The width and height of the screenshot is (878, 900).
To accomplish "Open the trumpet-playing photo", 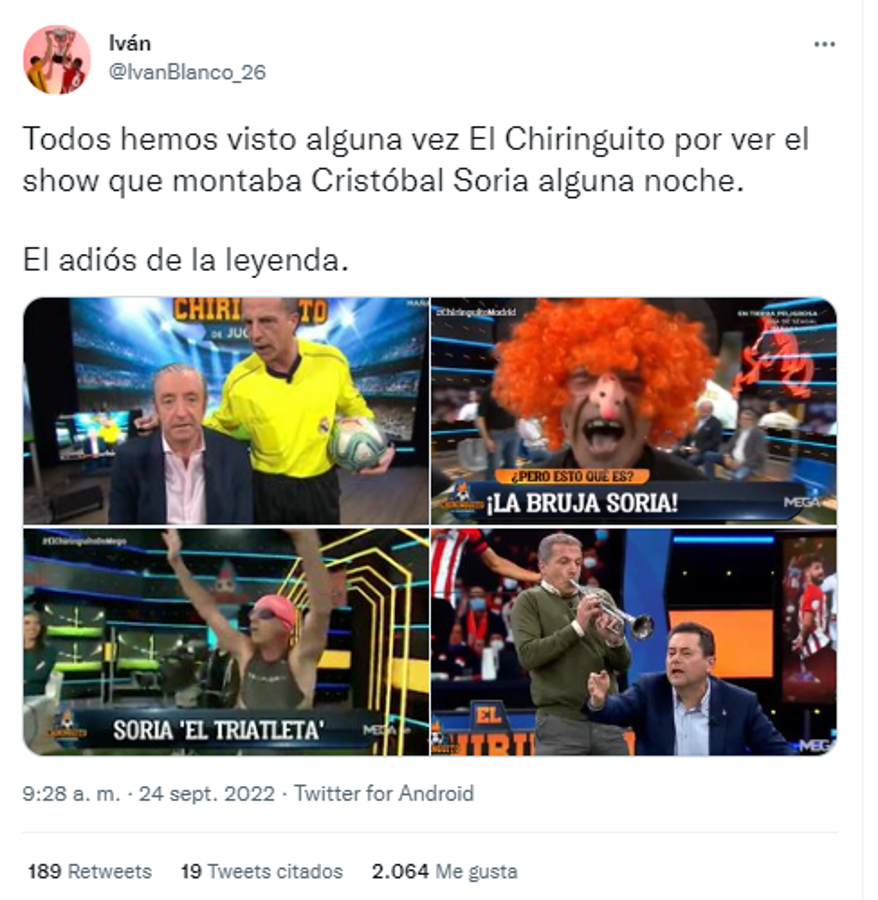I will (634, 641).
